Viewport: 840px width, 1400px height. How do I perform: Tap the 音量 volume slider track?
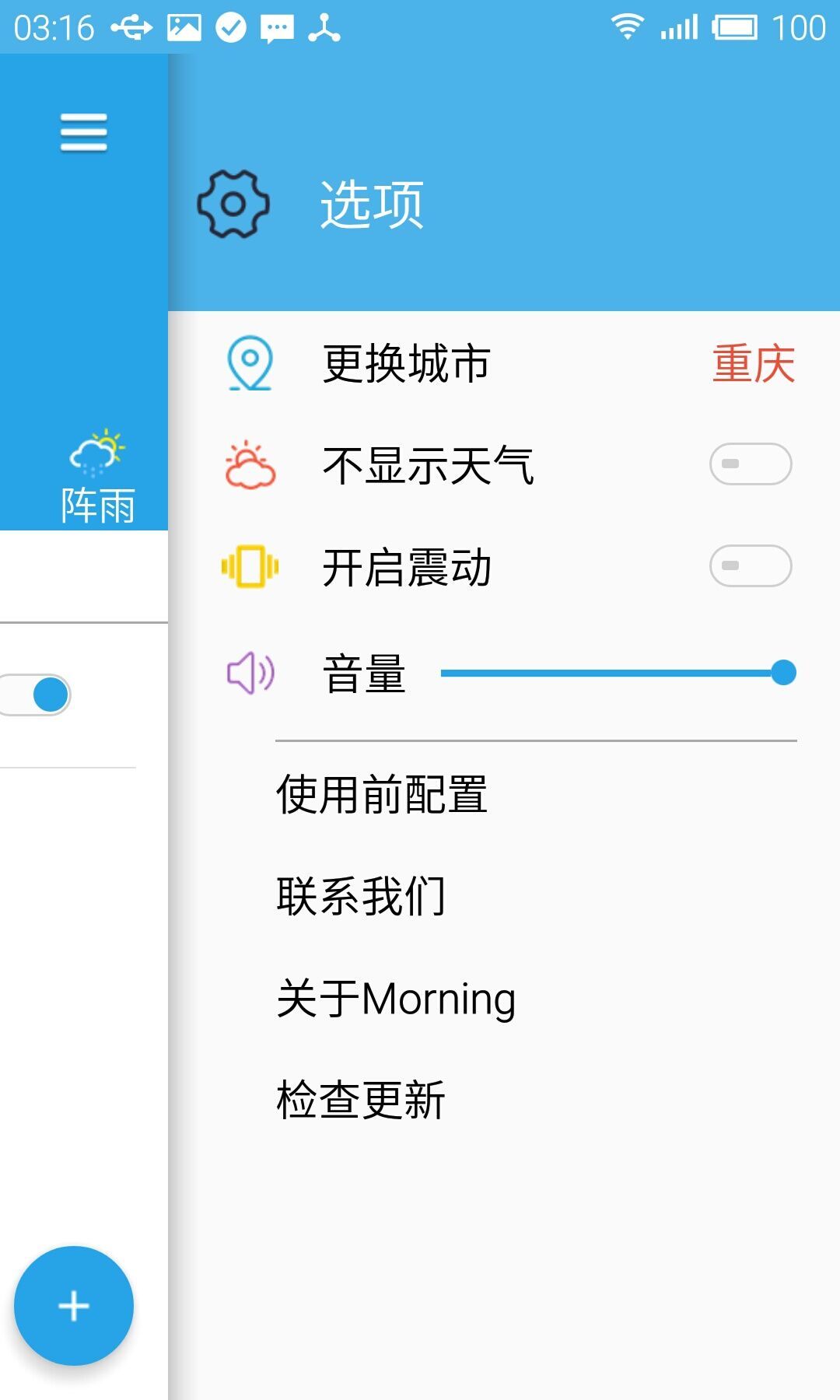point(607,673)
